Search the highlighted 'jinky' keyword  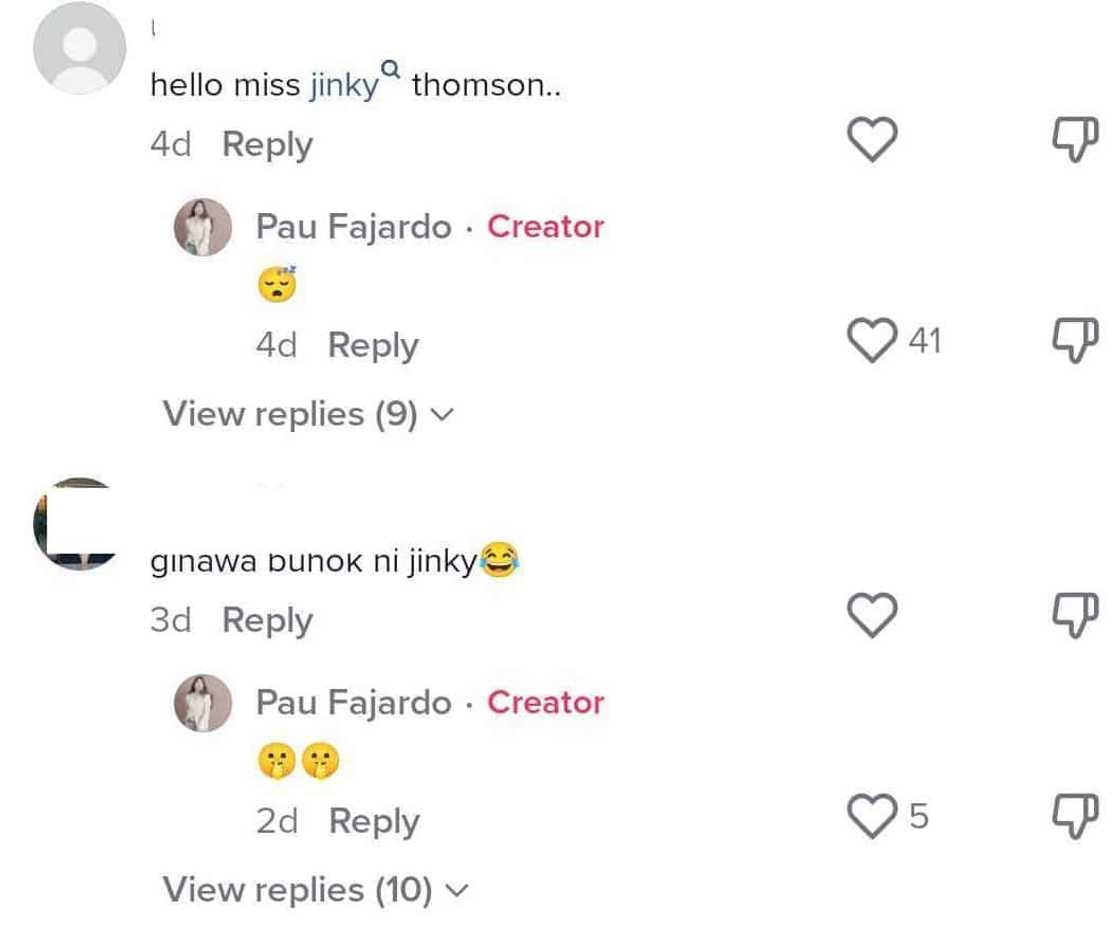pos(345,85)
